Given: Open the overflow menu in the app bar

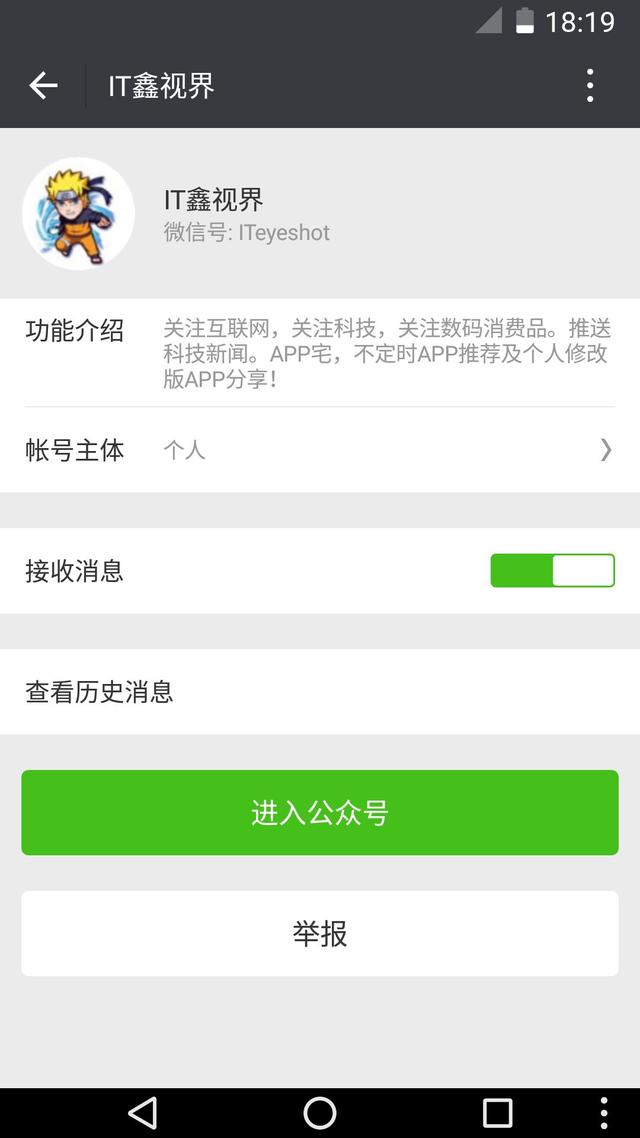Looking at the screenshot, I should point(590,86).
